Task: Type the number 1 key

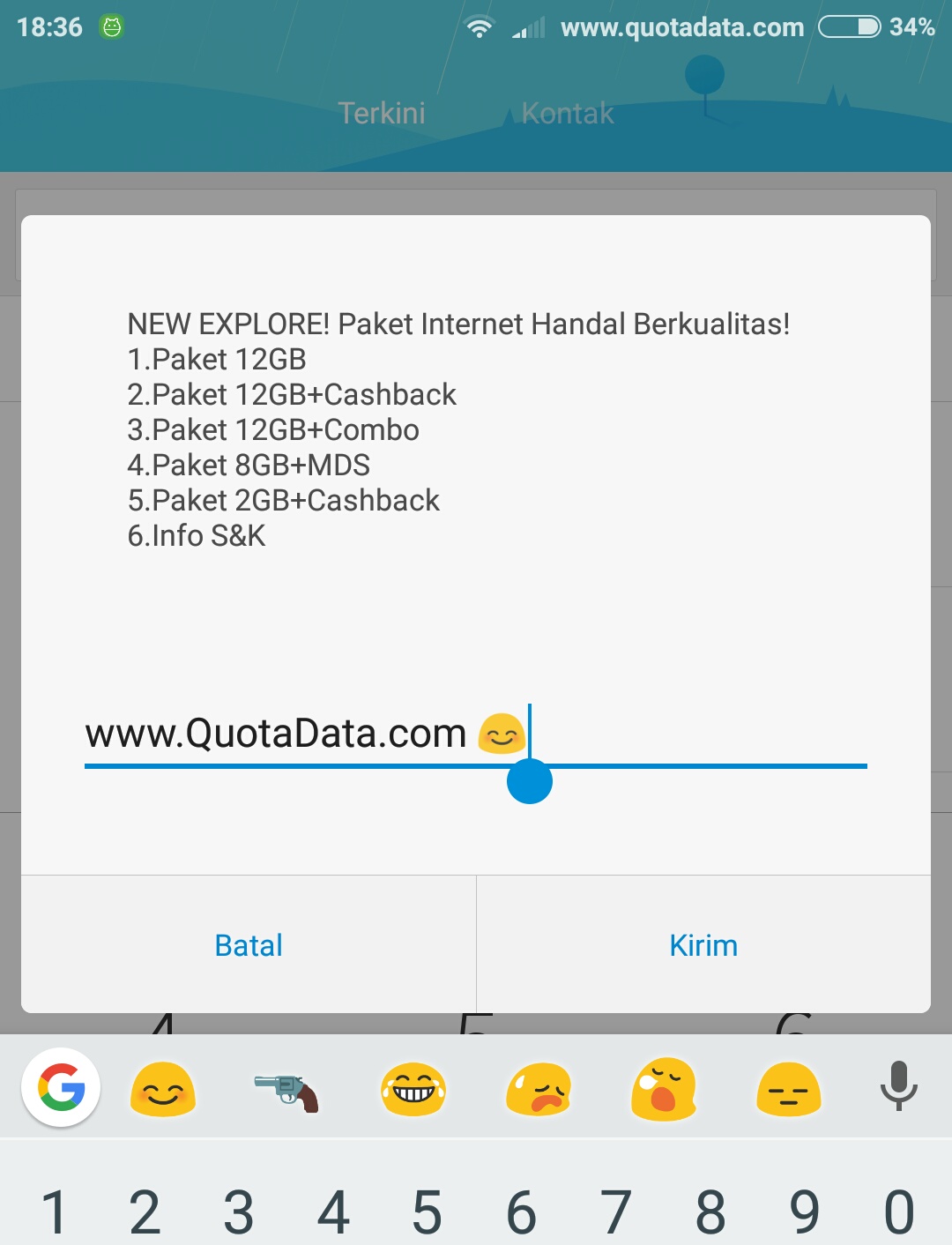Action: (x=53, y=1211)
